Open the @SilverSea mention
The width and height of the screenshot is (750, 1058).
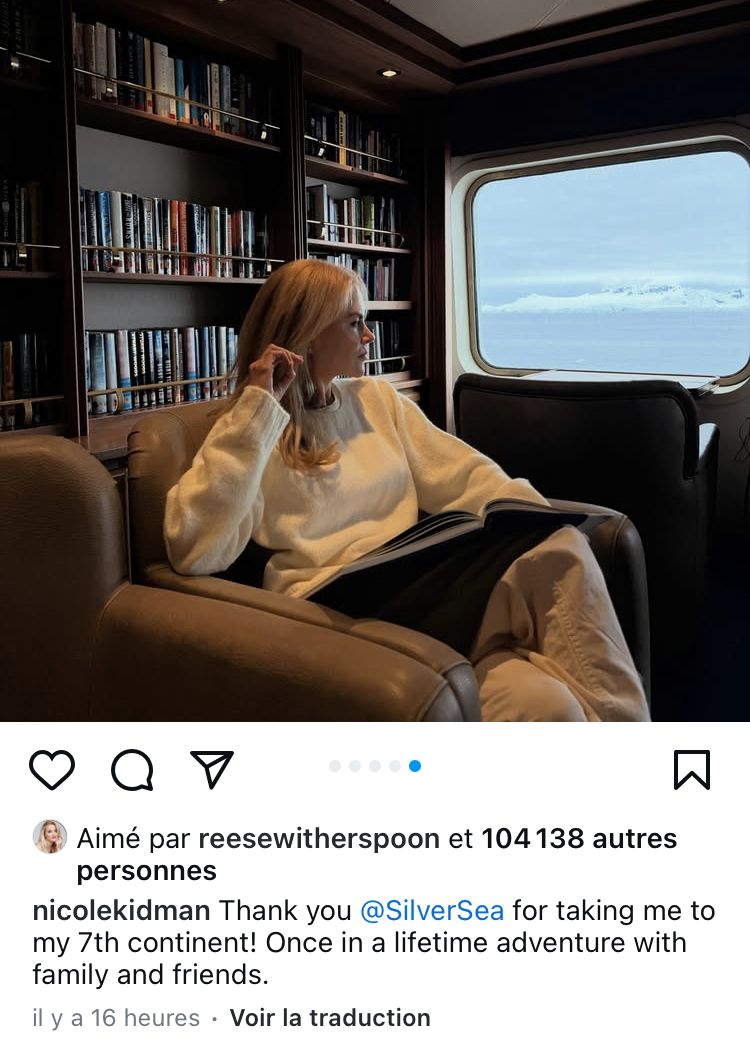pyautogui.click(x=432, y=911)
